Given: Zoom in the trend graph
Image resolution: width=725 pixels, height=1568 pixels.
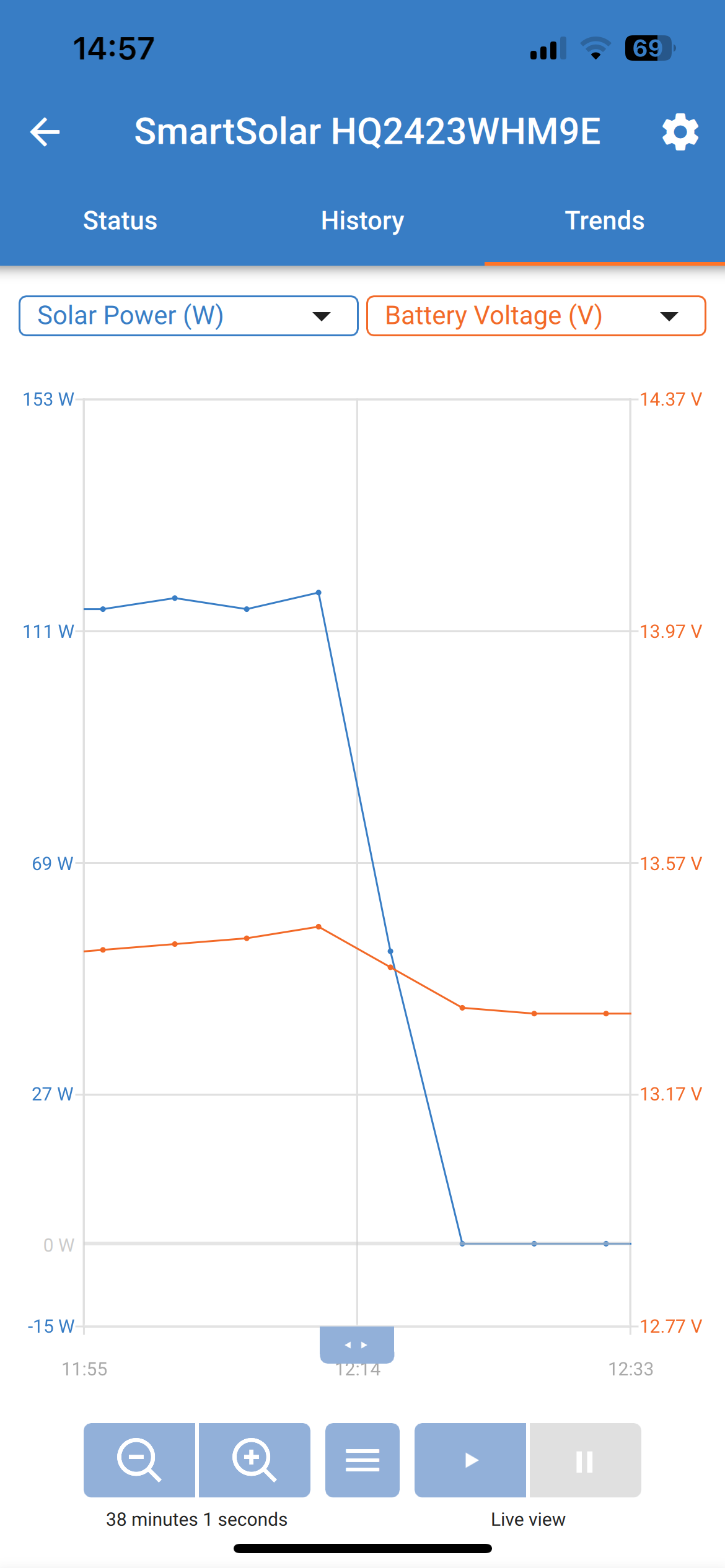Looking at the screenshot, I should click(x=254, y=1460).
